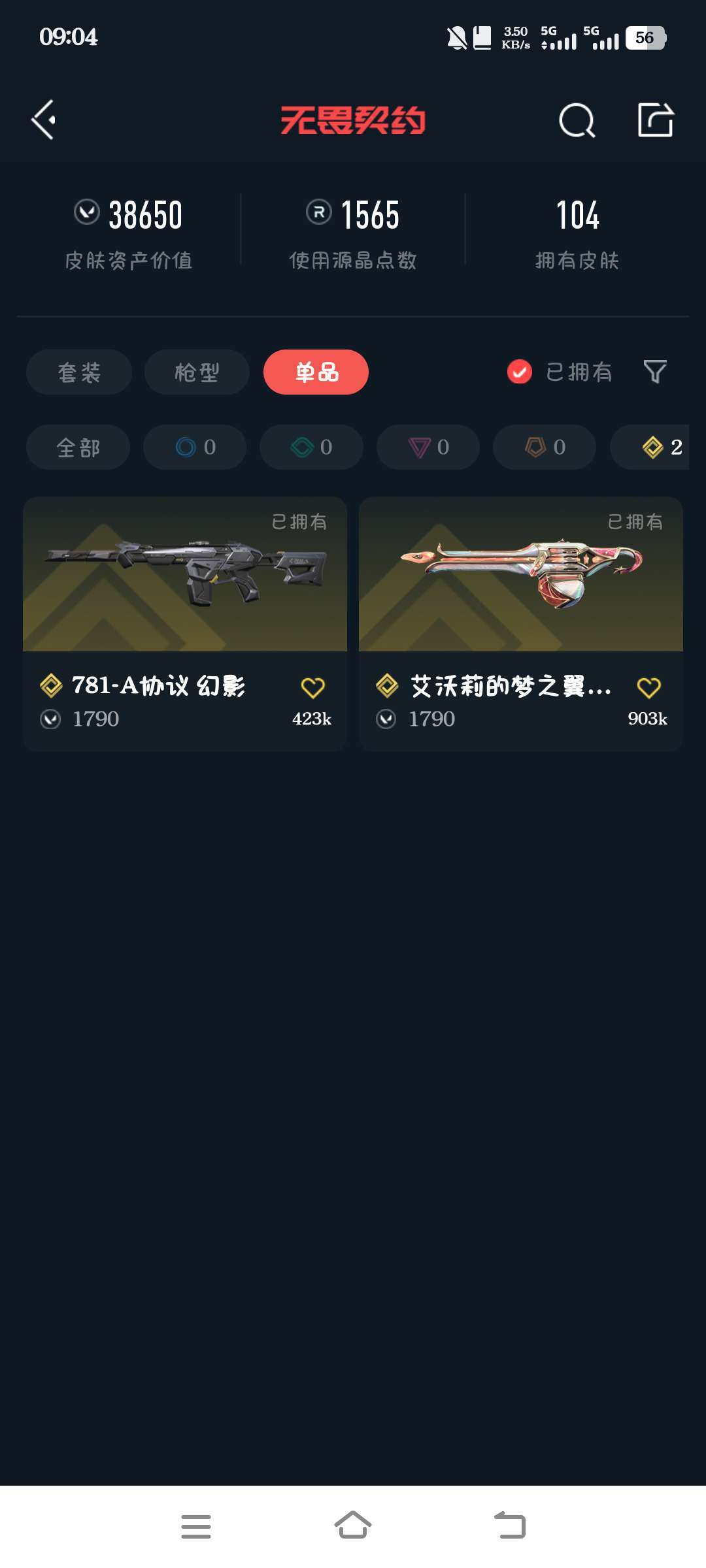Image resolution: width=706 pixels, height=1568 pixels.
Task: Filter by orange pentagon rarity tier
Action: pyautogui.click(x=545, y=448)
